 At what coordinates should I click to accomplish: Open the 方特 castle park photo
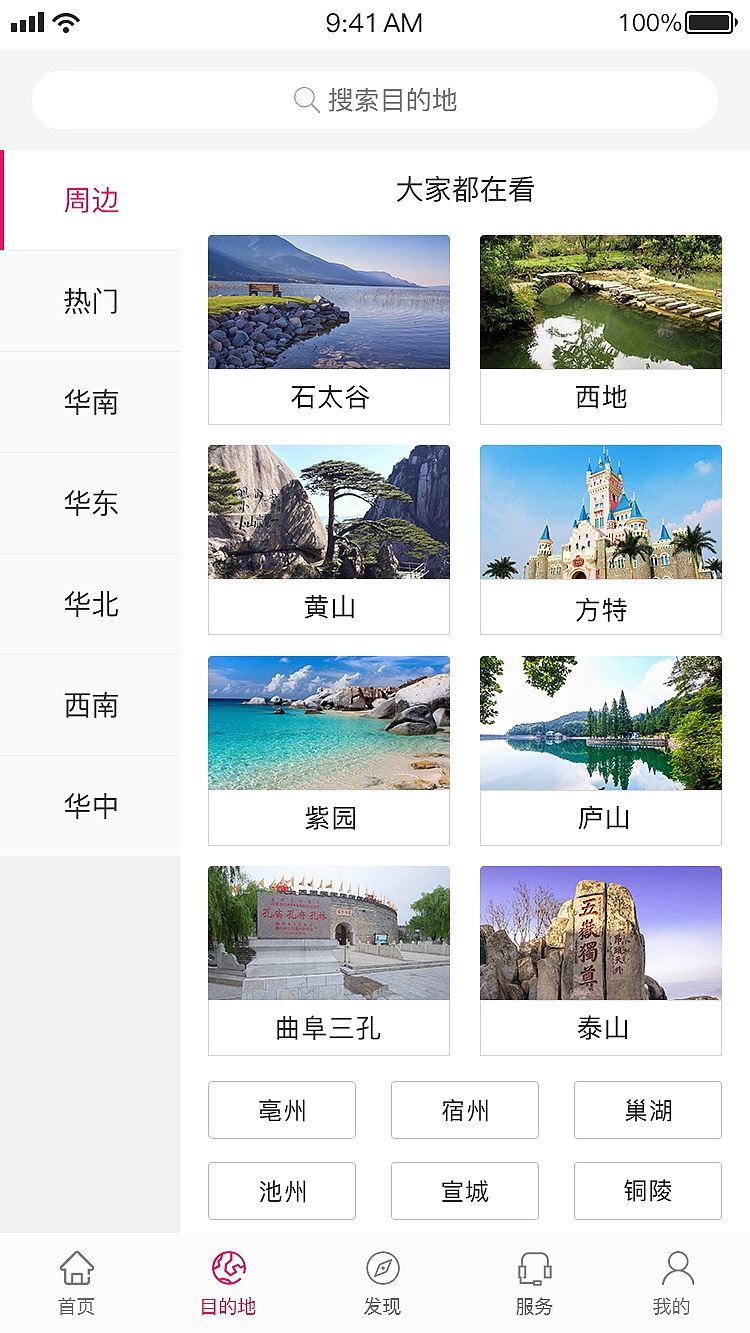pos(600,513)
